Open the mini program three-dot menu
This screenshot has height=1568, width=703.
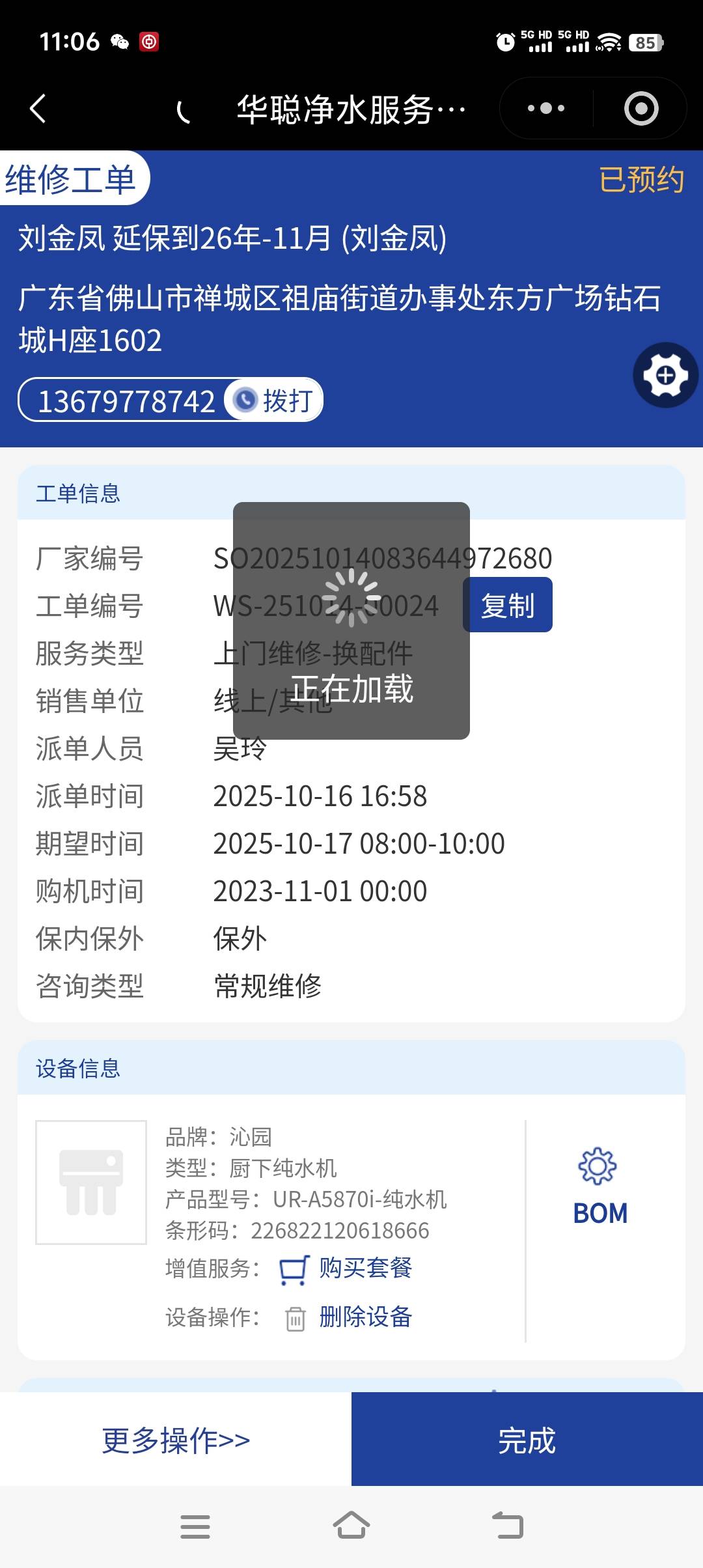point(546,108)
